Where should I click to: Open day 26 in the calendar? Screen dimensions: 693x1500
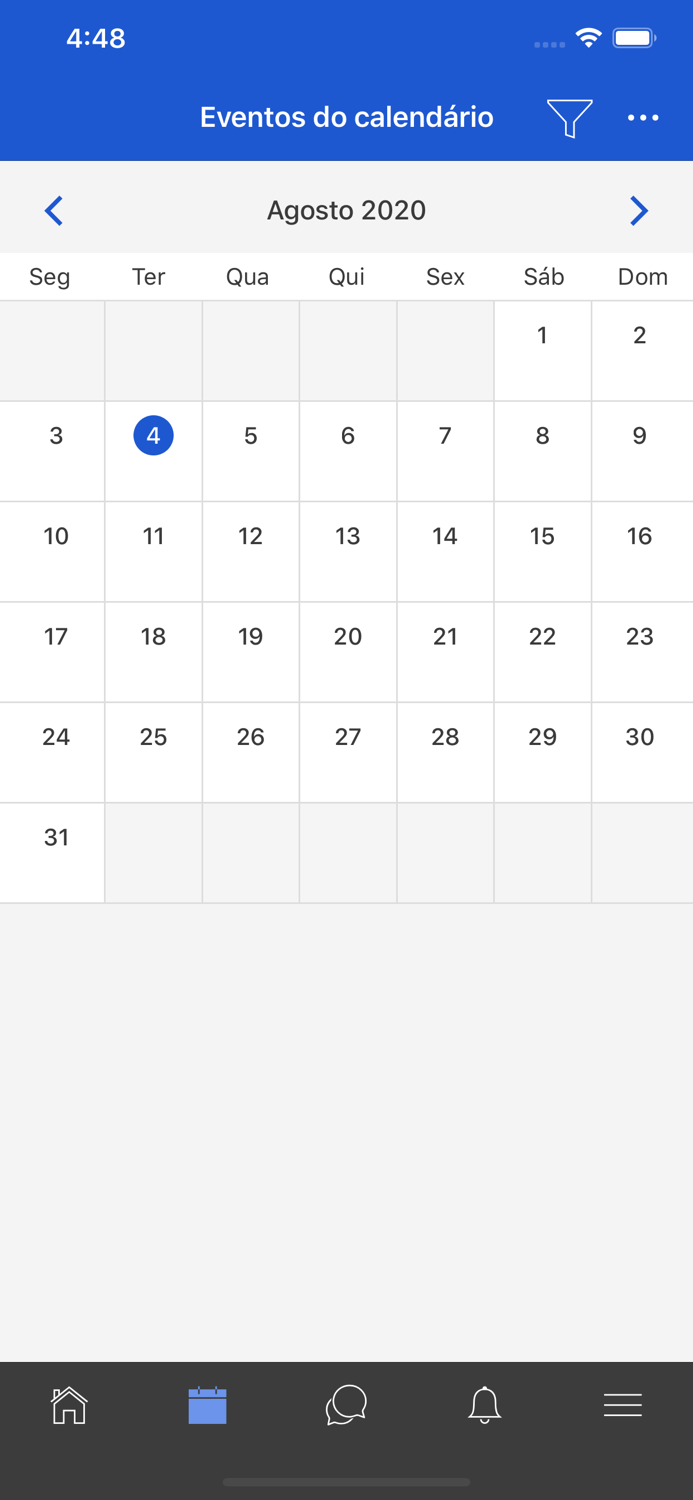click(x=250, y=752)
